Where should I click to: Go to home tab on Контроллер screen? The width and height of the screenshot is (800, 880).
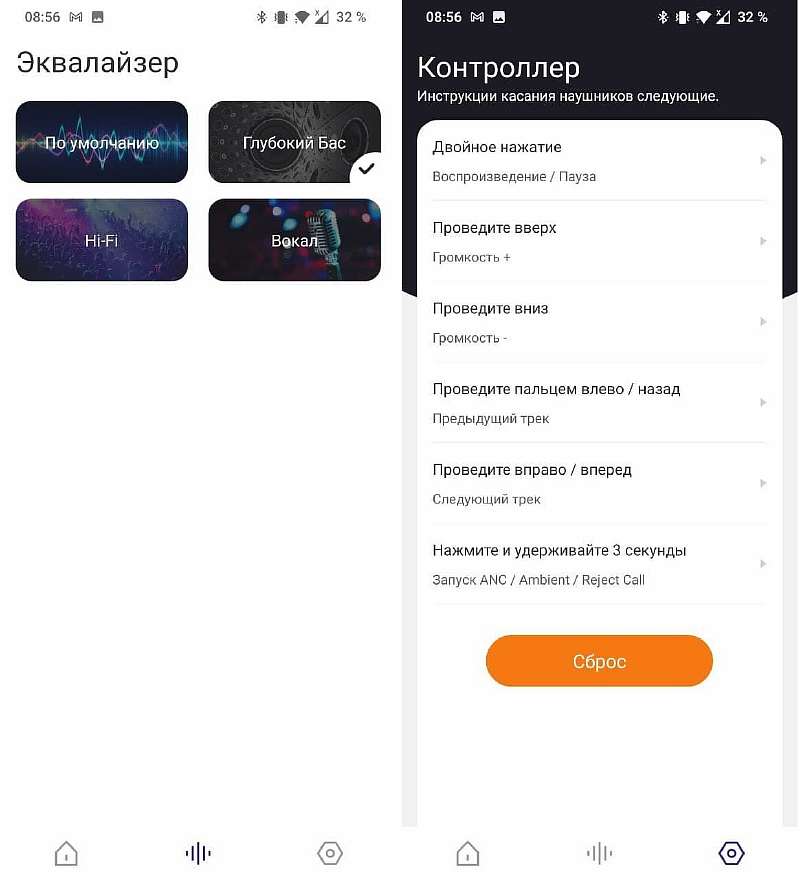click(x=467, y=853)
